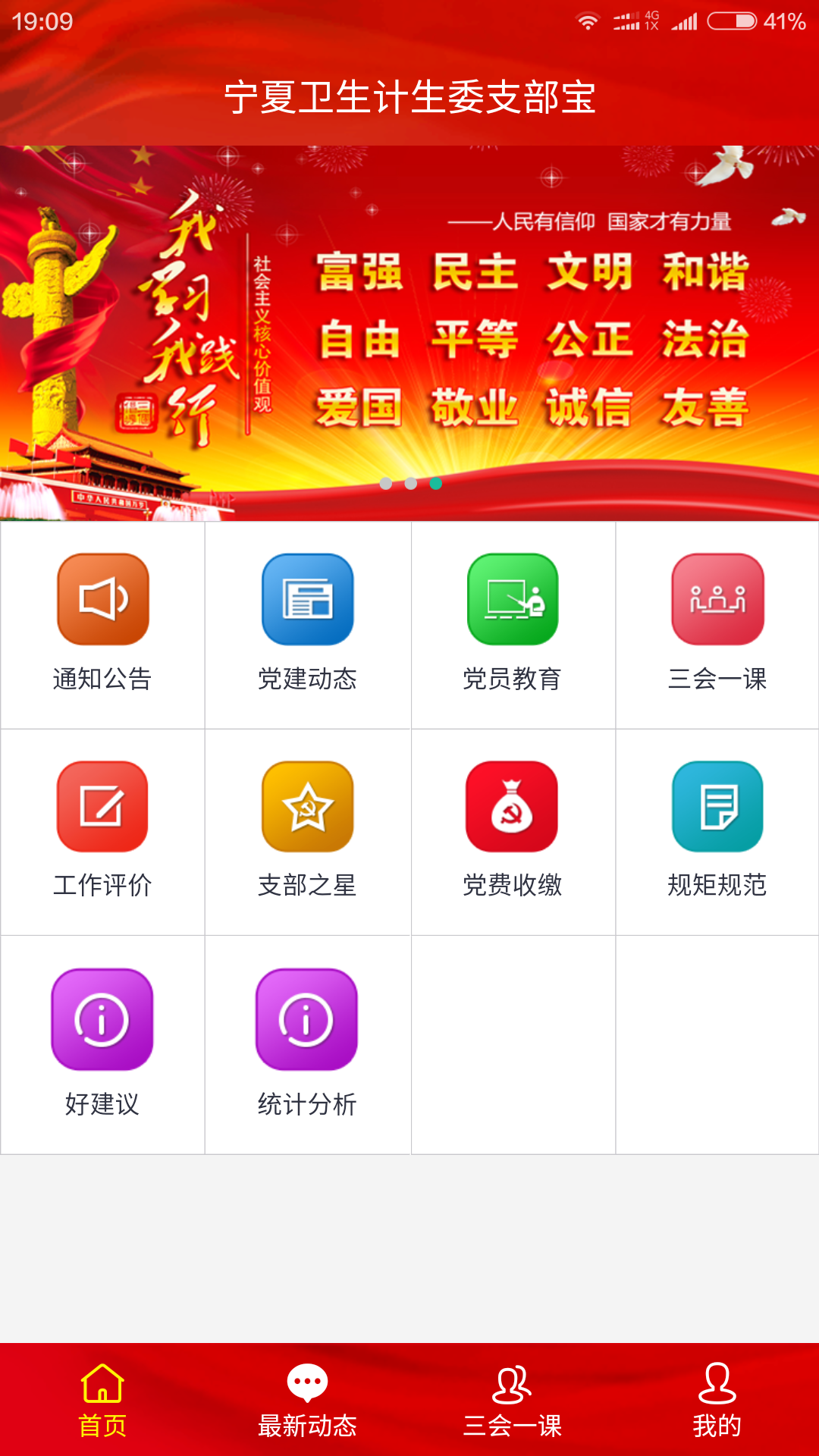Switch to 我的 profile tab

pyautogui.click(x=717, y=1400)
